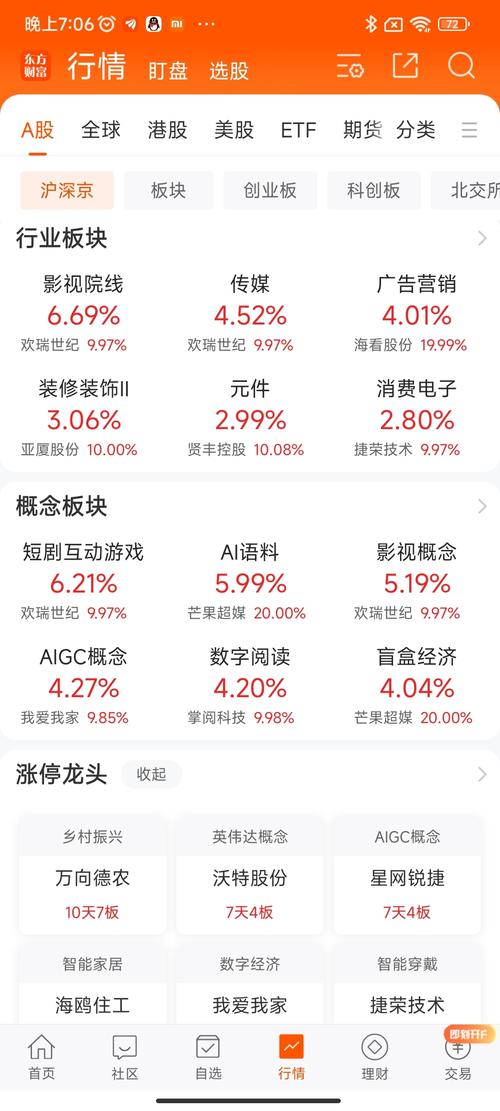Open the AI语料 concept sector
This screenshot has width=500, height=1111.
(x=250, y=582)
